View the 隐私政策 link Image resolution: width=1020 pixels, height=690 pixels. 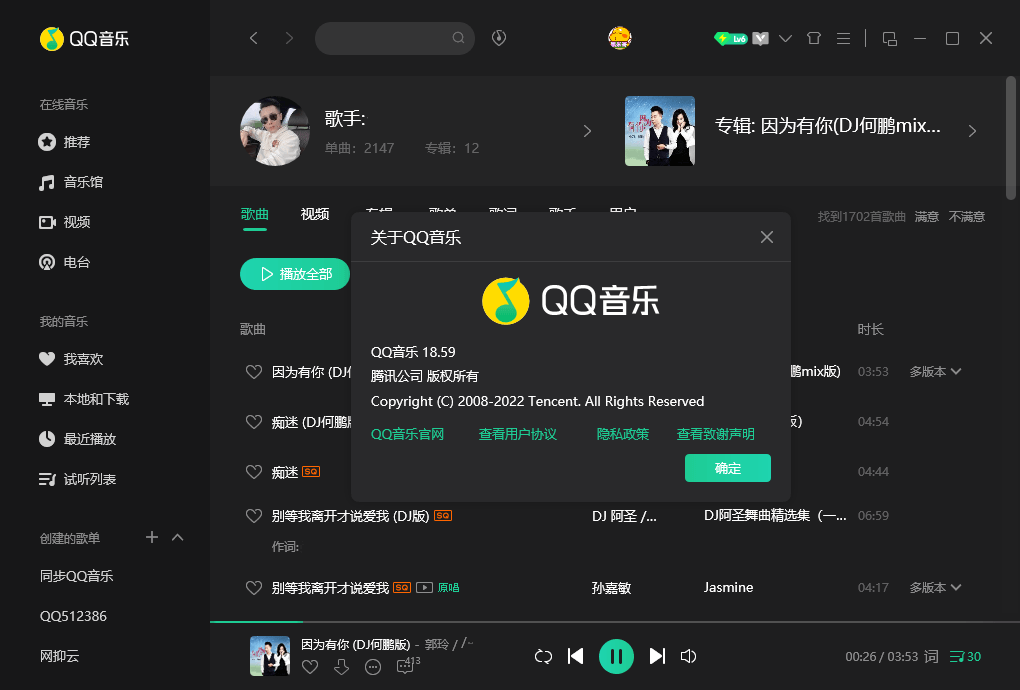tap(623, 434)
